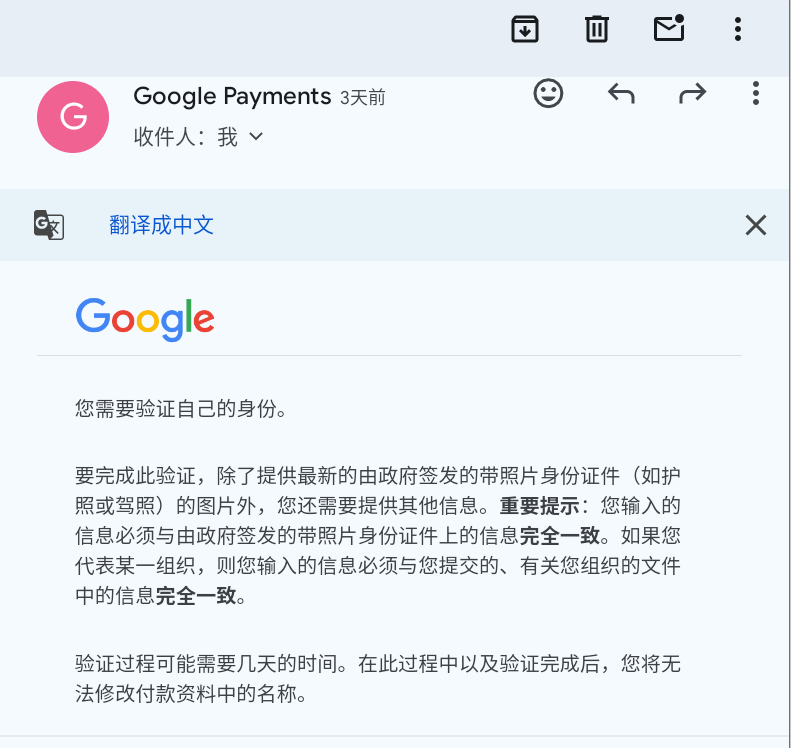Open the message's more options menu
This screenshot has height=748, width=791.
pyautogui.click(x=756, y=94)
